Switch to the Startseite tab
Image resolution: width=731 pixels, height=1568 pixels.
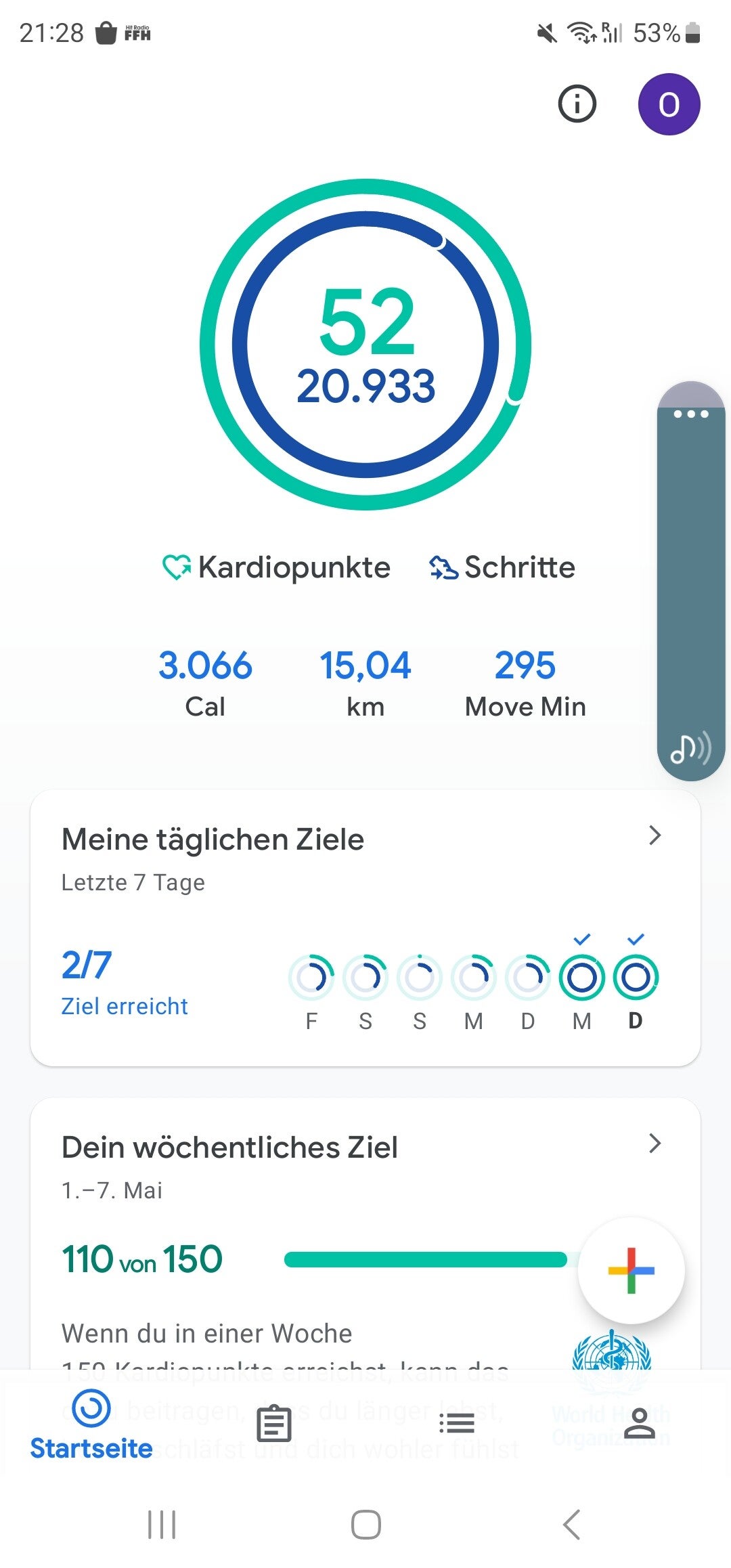coord(91,1423)
